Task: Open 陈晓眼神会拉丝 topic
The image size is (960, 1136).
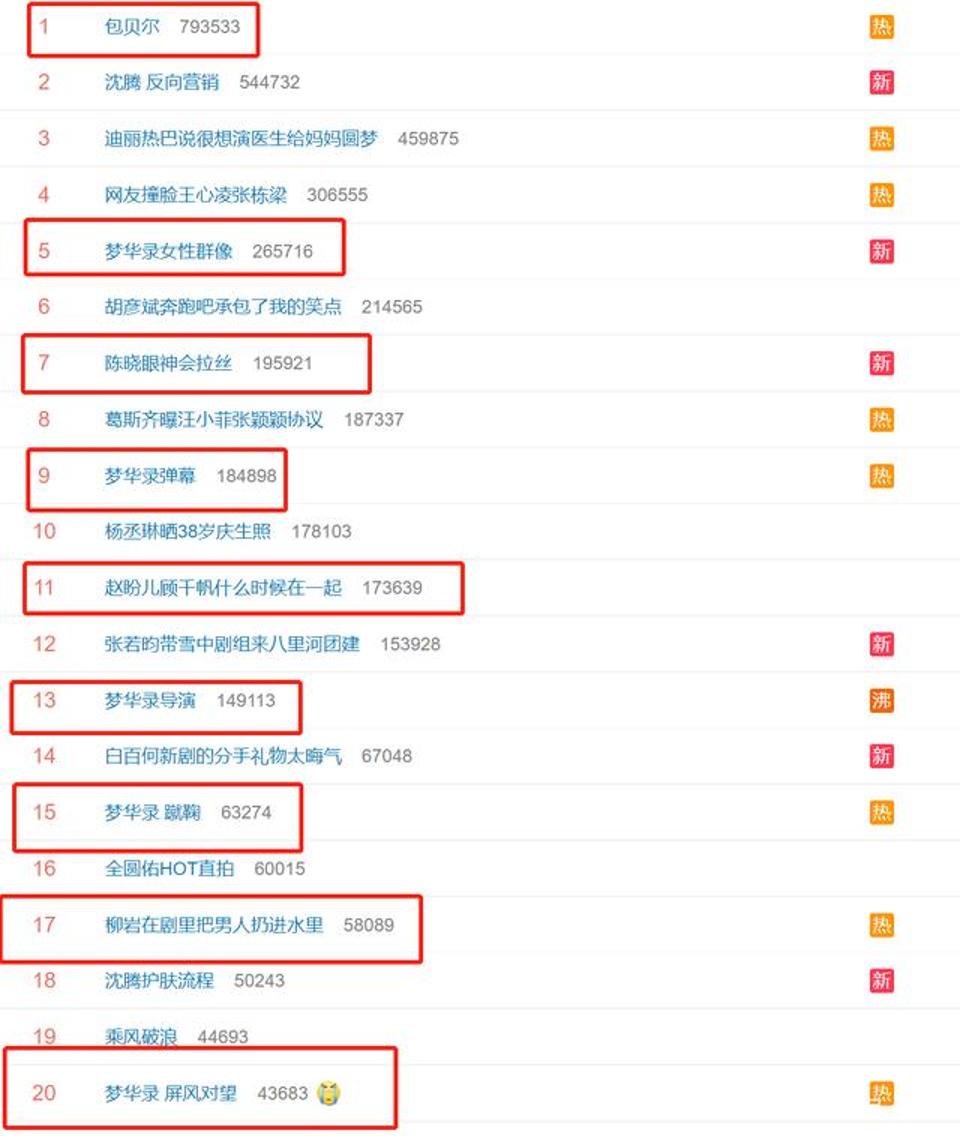Action: pos(168,364)
